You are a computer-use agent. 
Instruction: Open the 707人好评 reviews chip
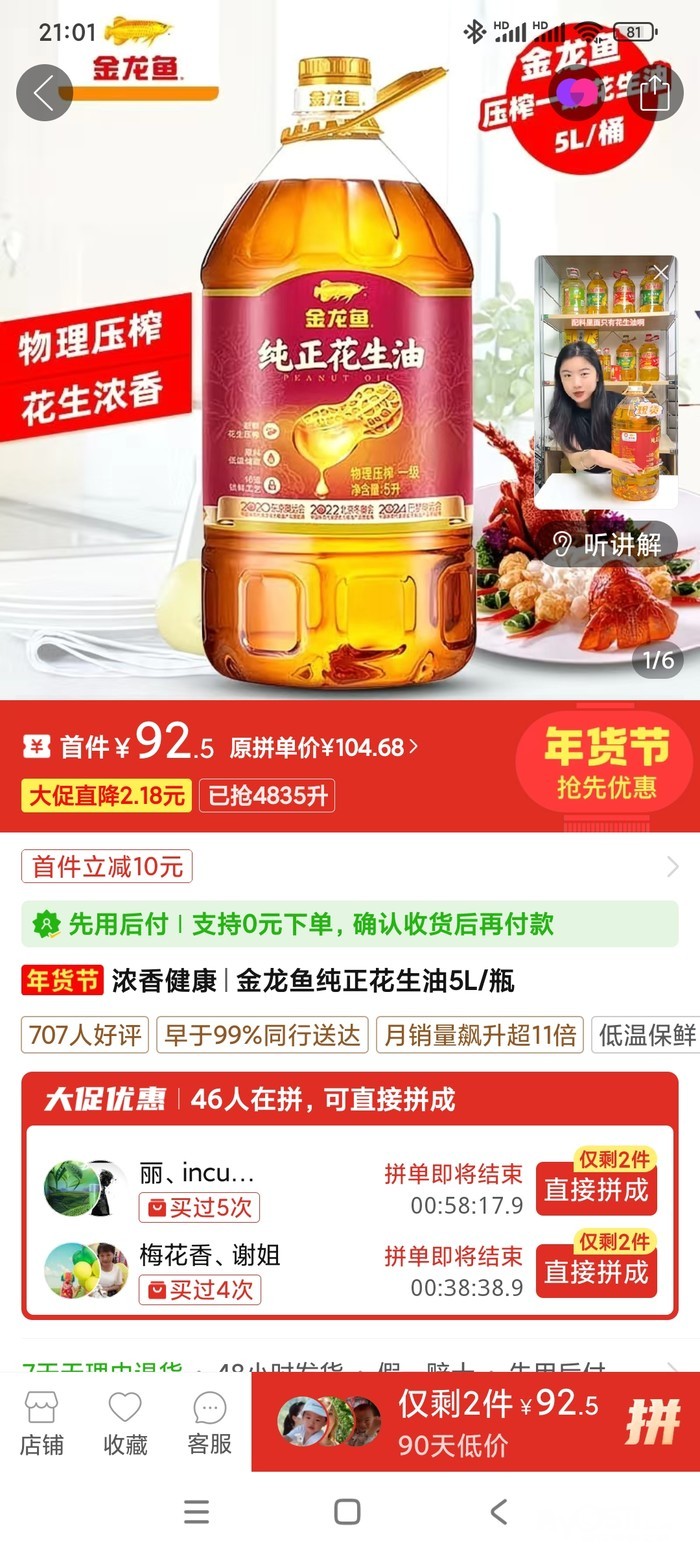coord(85,1034)
